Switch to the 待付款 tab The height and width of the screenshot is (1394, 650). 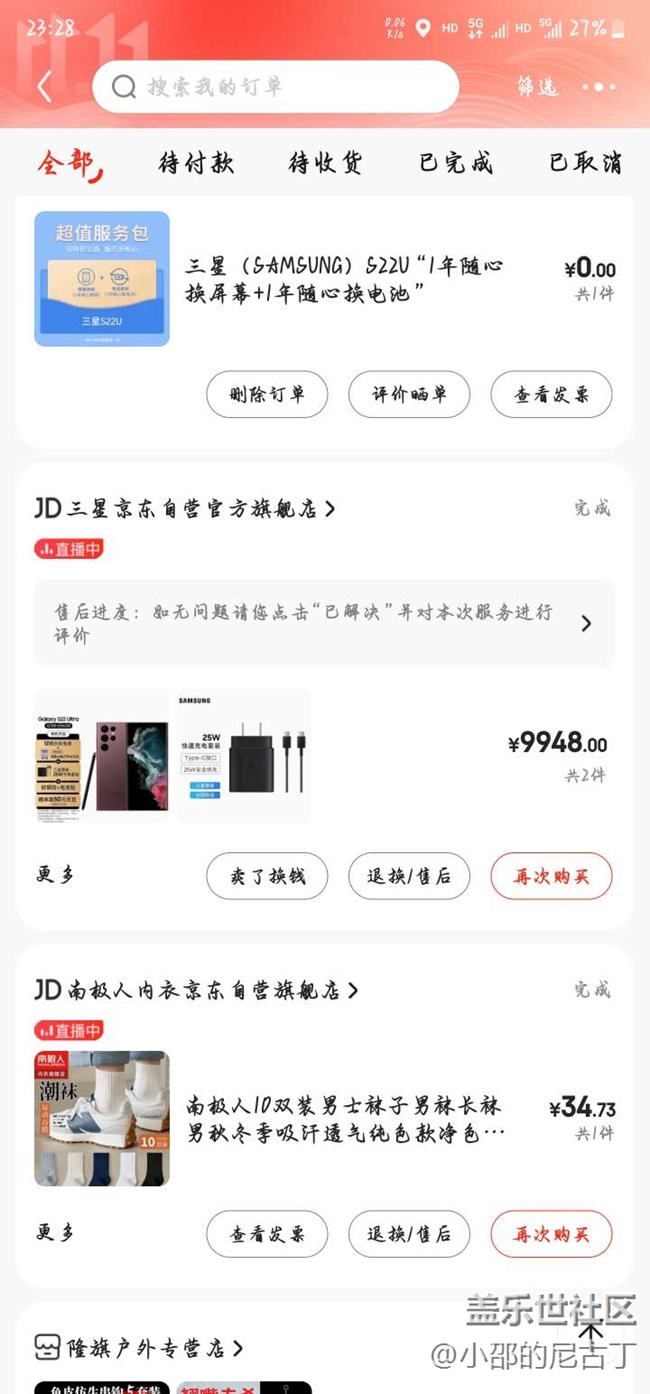click(x=196, y=163)
